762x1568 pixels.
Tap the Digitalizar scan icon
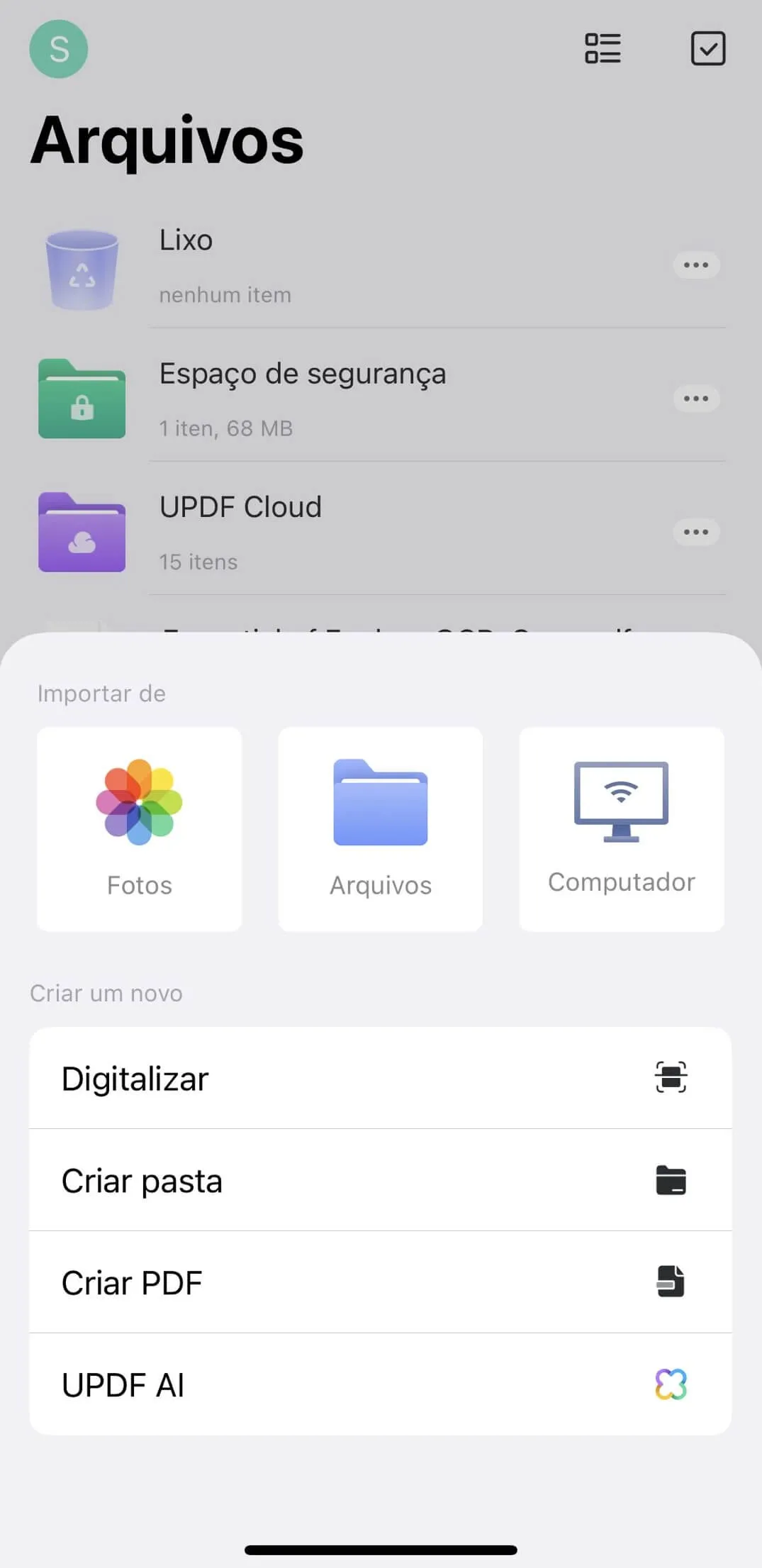[x=671, y=1077]
